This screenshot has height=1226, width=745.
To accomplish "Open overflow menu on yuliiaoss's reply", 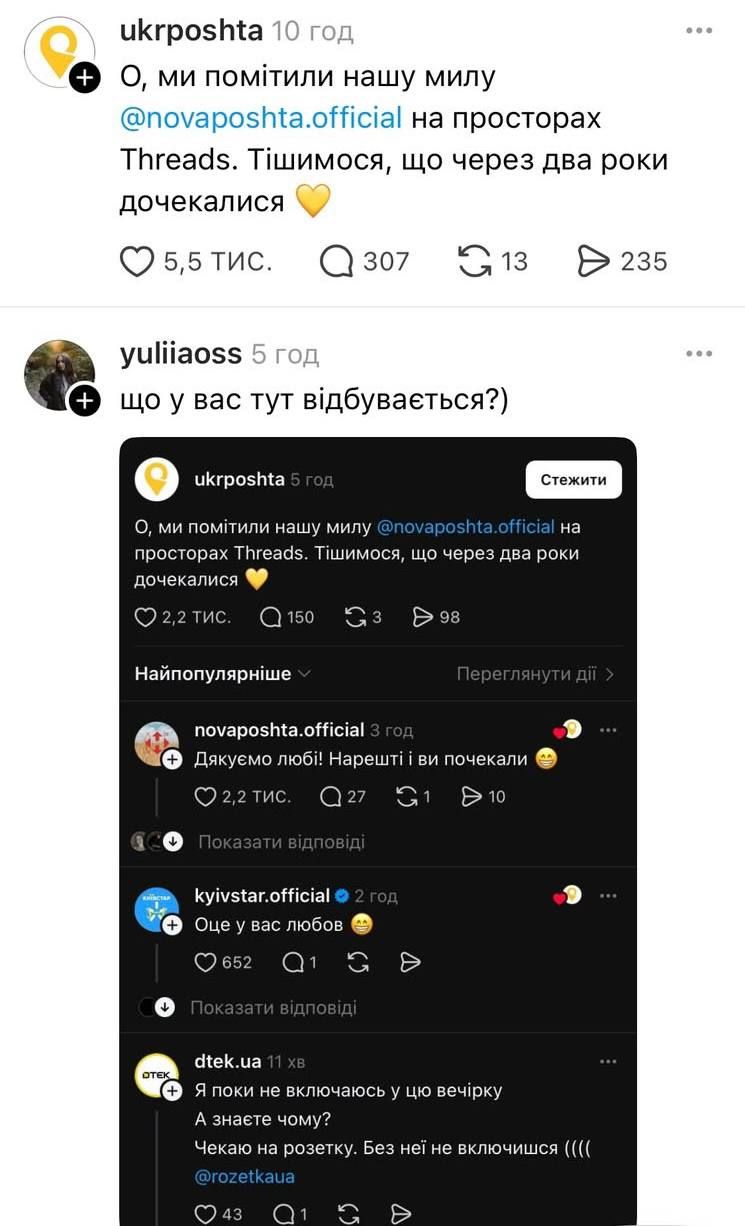I will pyautogui.click(x=699, y=354).
